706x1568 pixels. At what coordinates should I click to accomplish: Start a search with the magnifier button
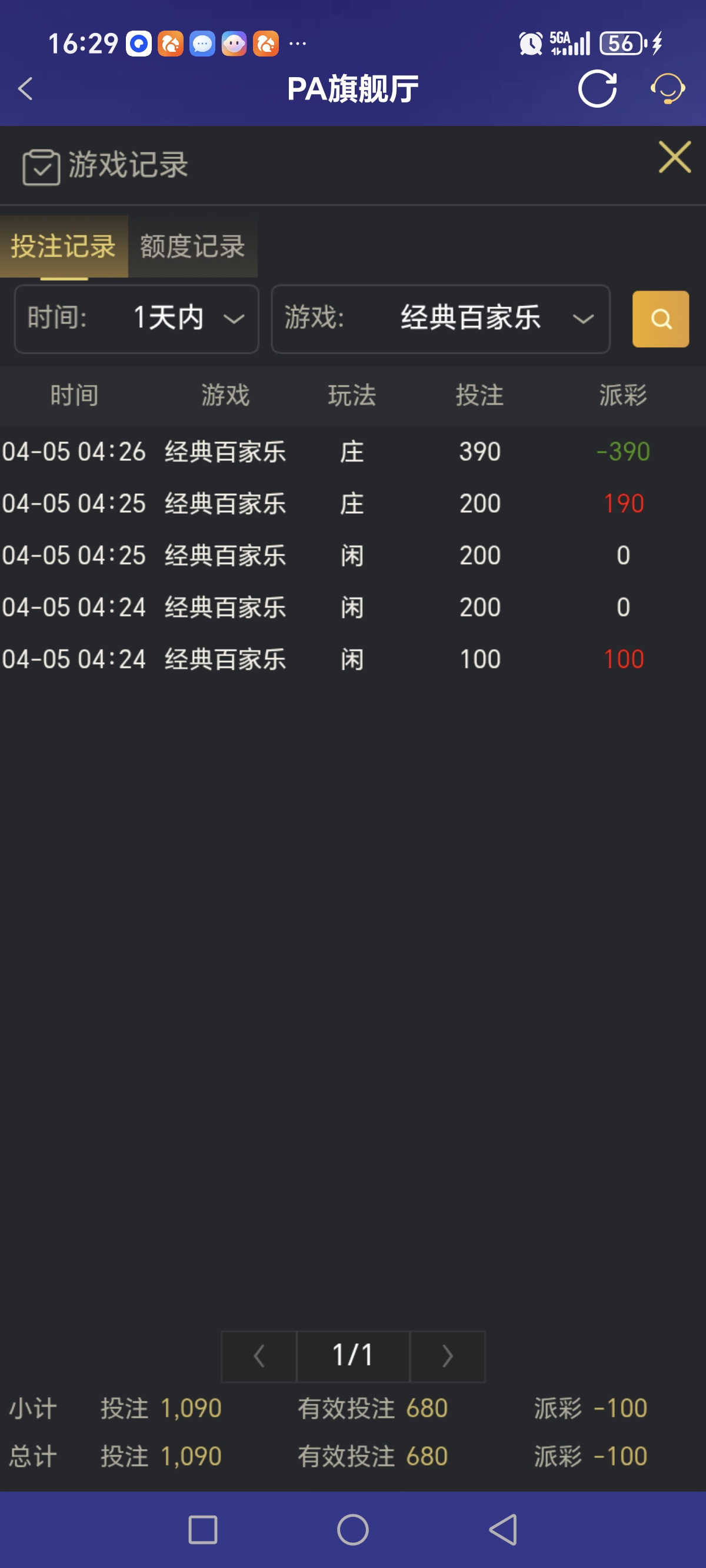pos(660,319)
